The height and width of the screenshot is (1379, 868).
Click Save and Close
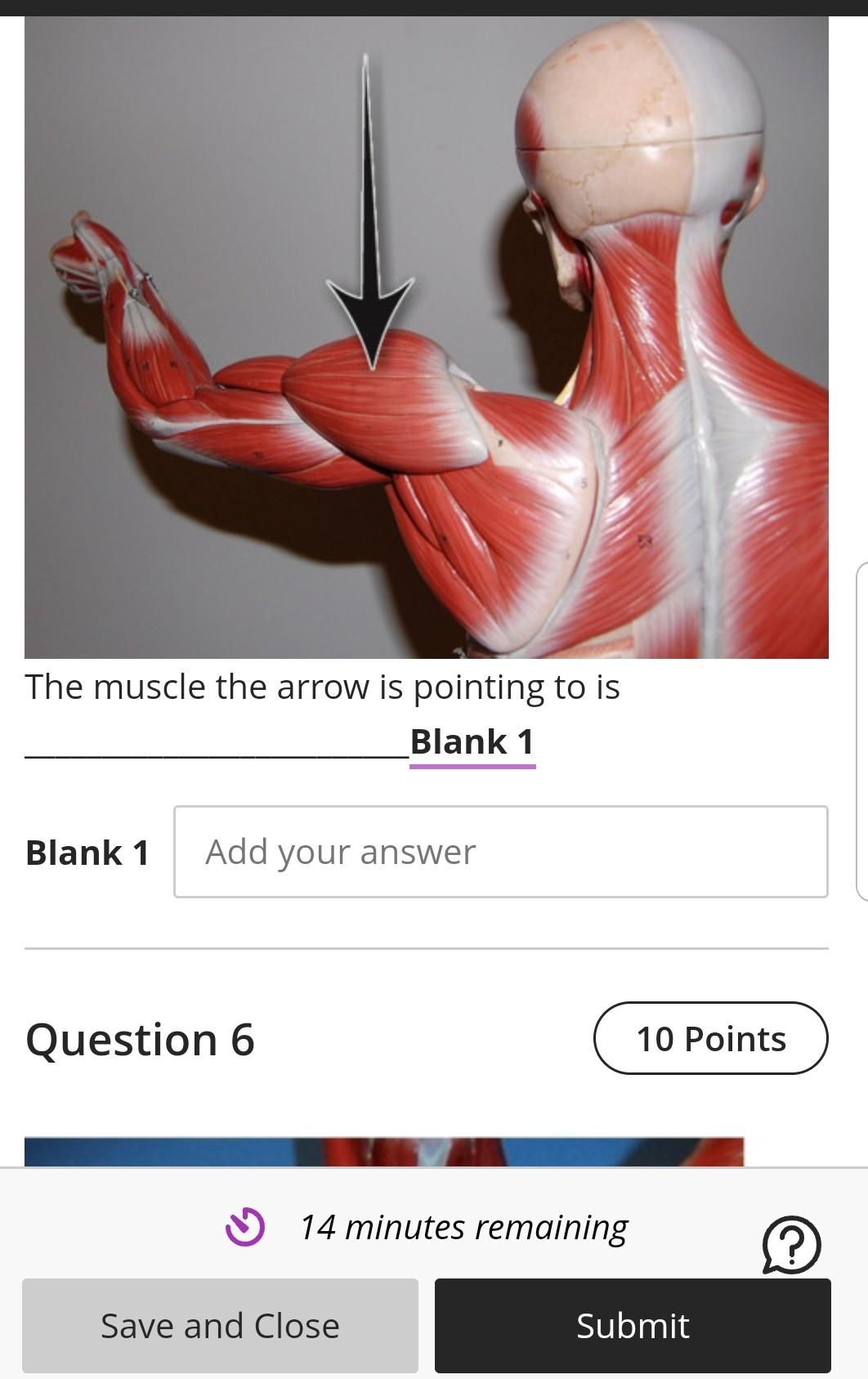tap(219, 1324)
